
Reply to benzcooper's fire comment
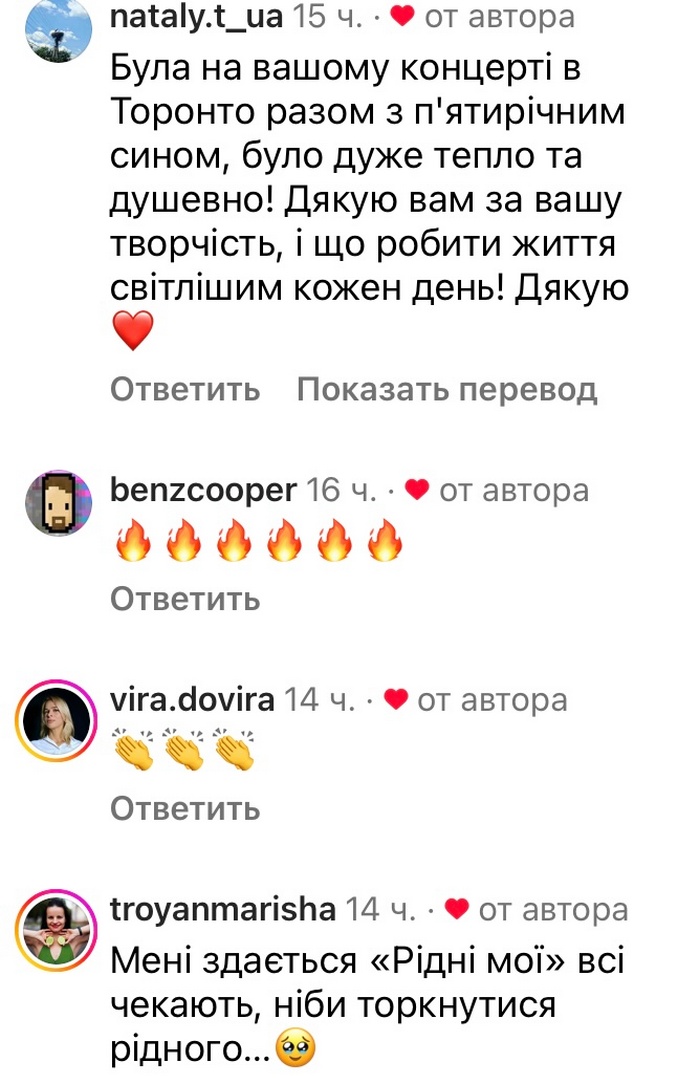click(x=185, y=599)
